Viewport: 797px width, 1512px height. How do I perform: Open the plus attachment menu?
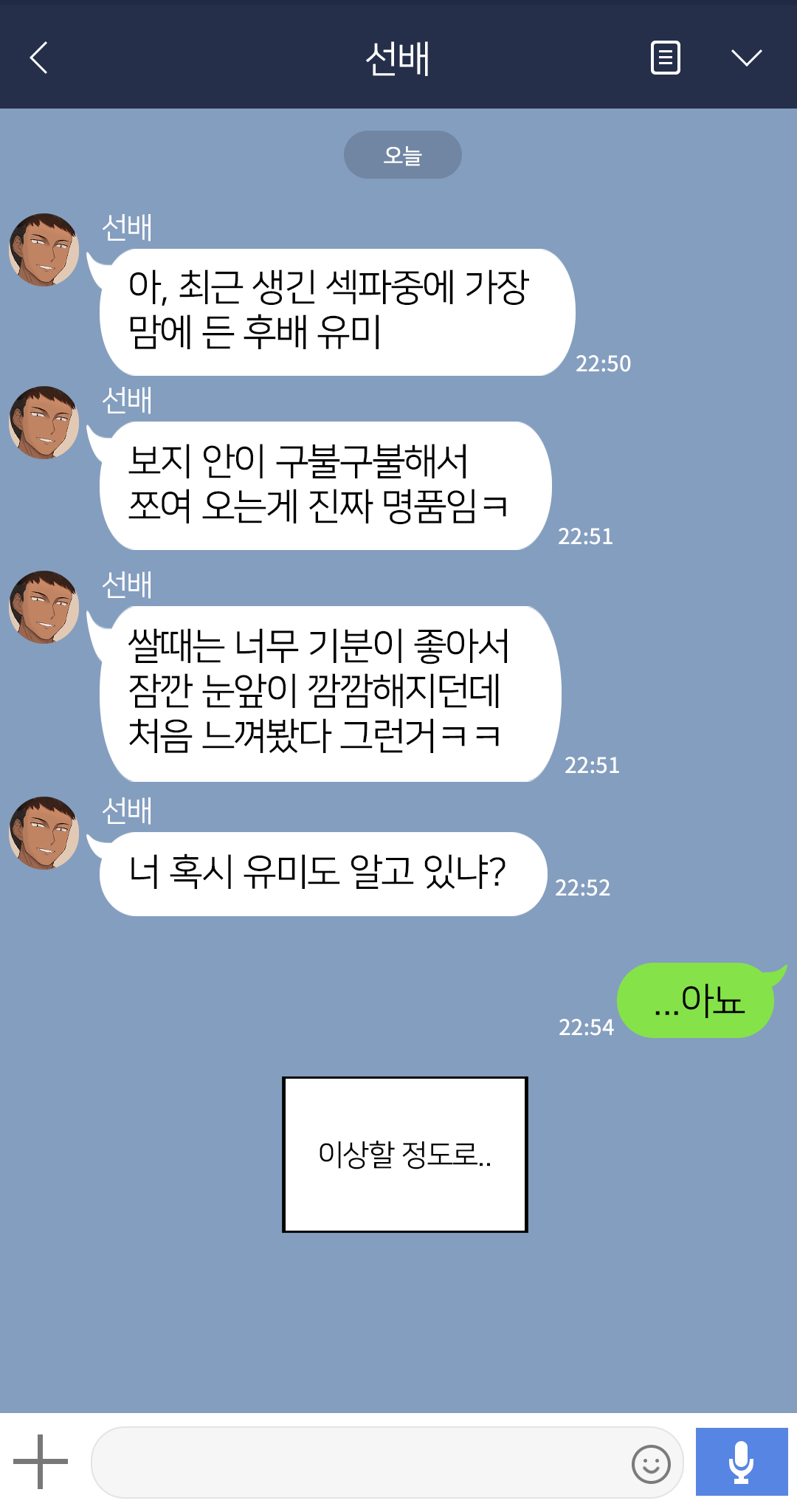(41, 1461)
